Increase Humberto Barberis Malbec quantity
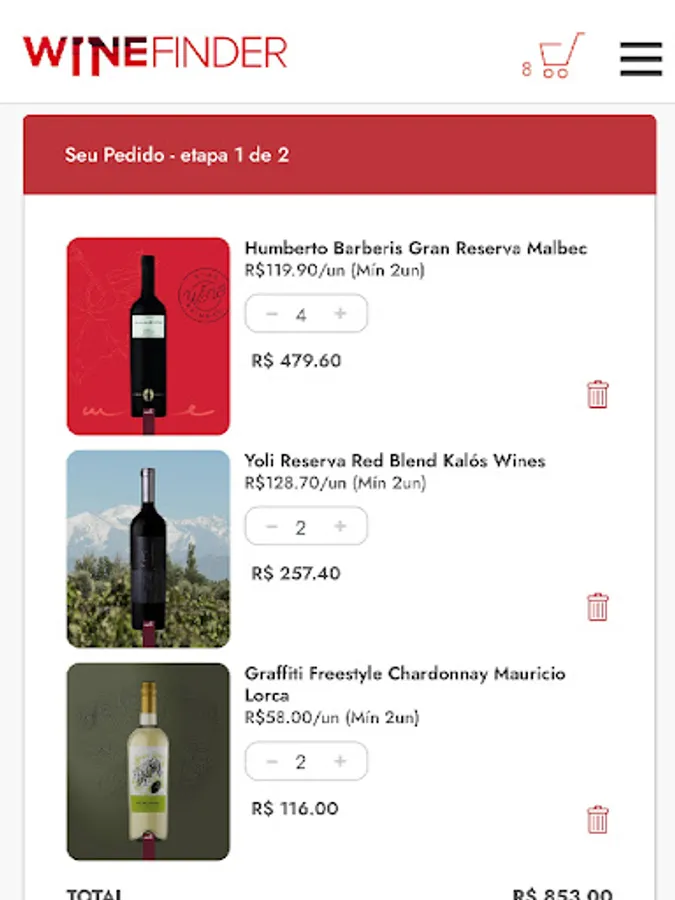675x900 pixels. pyautogui.click(x=340, y=314)
